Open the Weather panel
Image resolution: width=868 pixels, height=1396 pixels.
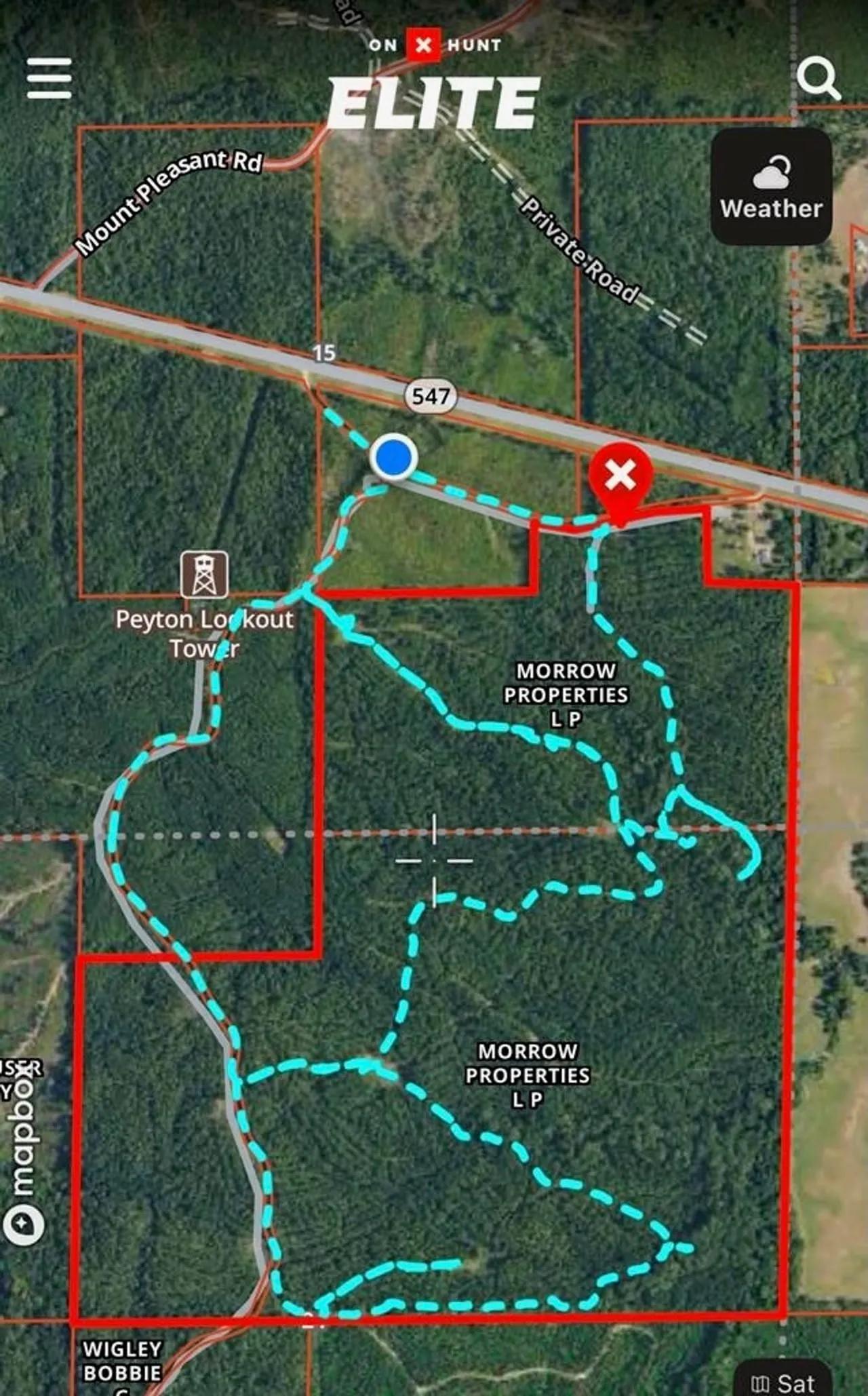tap(771, 186)
